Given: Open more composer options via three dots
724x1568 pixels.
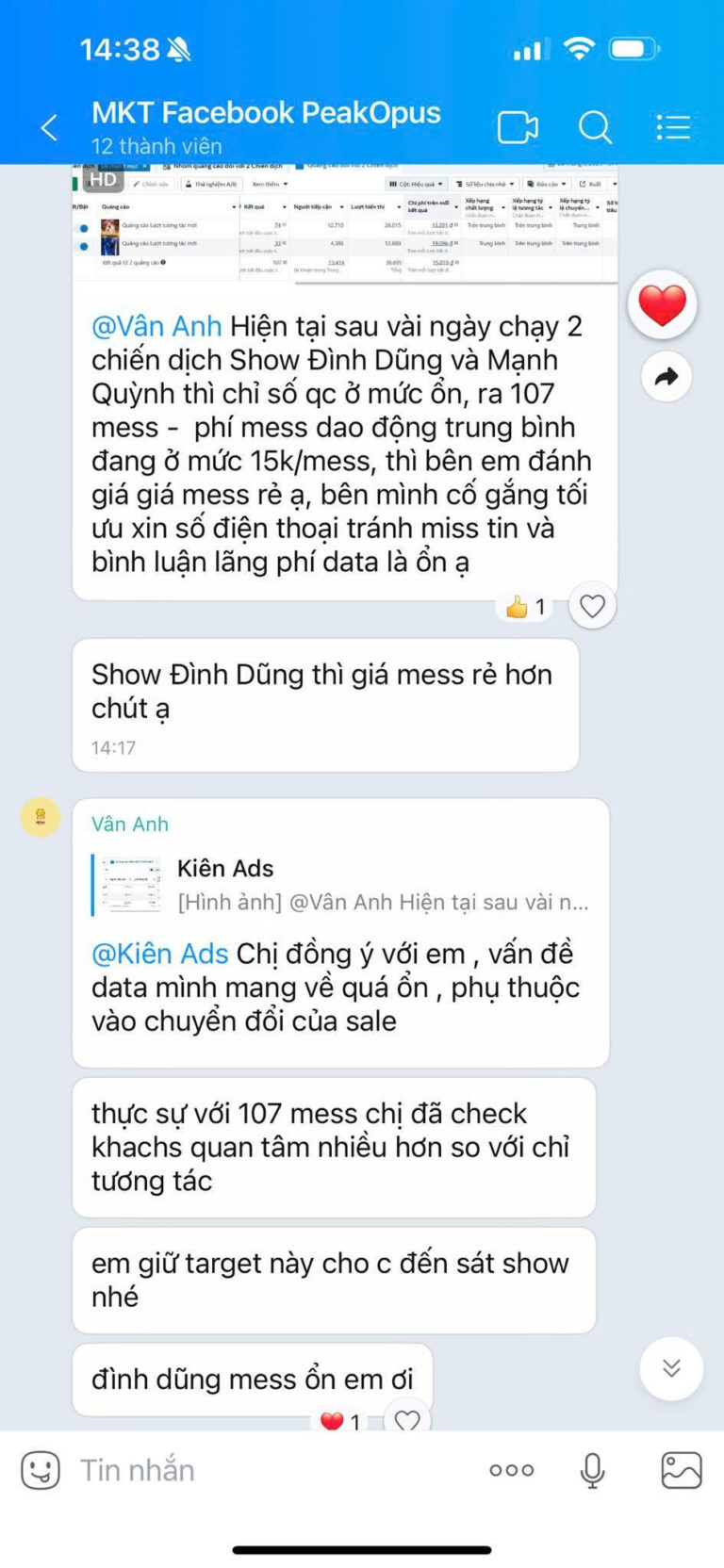Looking at the screenshot, I should 511,1468.
